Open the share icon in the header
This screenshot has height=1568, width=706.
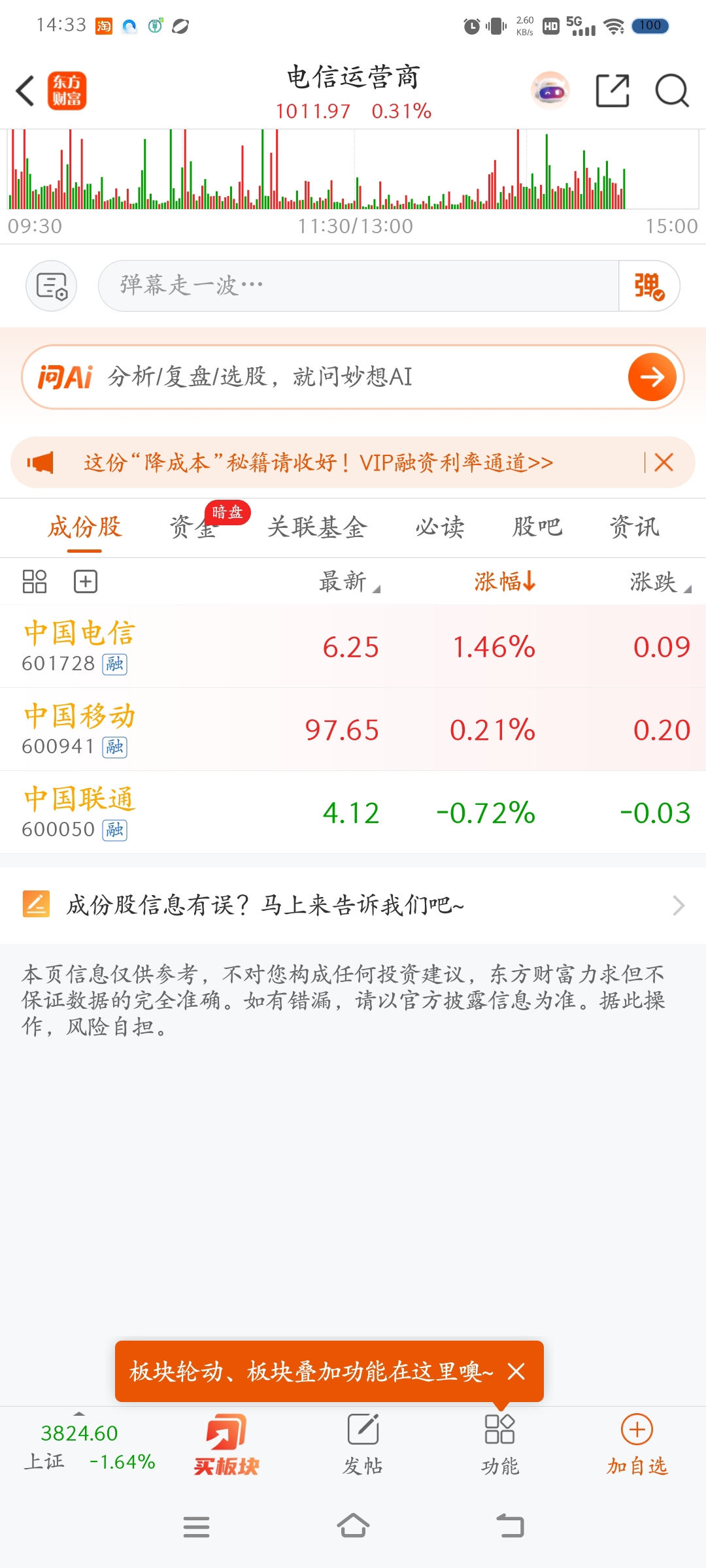point(613,90)
